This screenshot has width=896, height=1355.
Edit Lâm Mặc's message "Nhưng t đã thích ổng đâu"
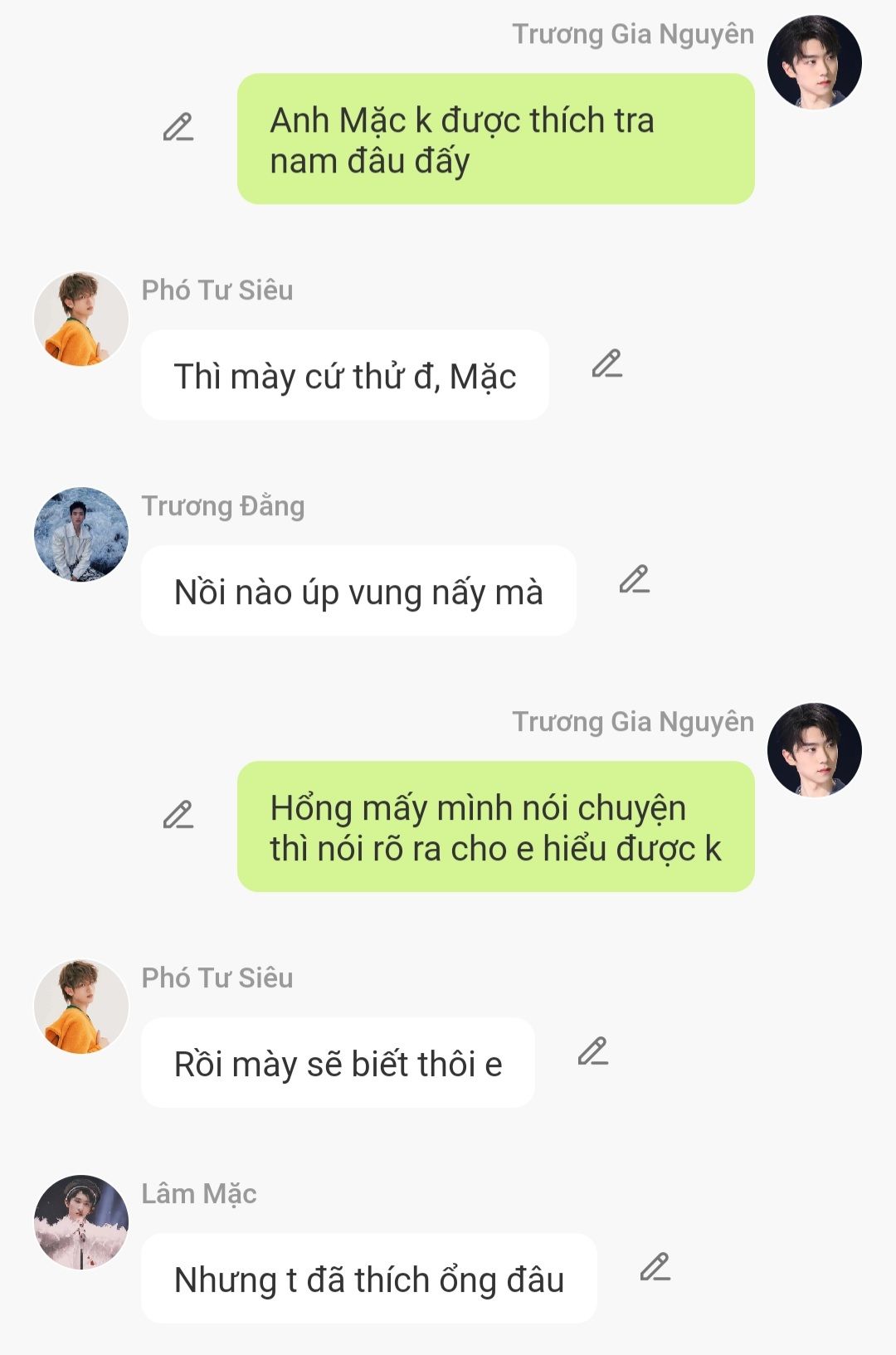click(655, 1267)
